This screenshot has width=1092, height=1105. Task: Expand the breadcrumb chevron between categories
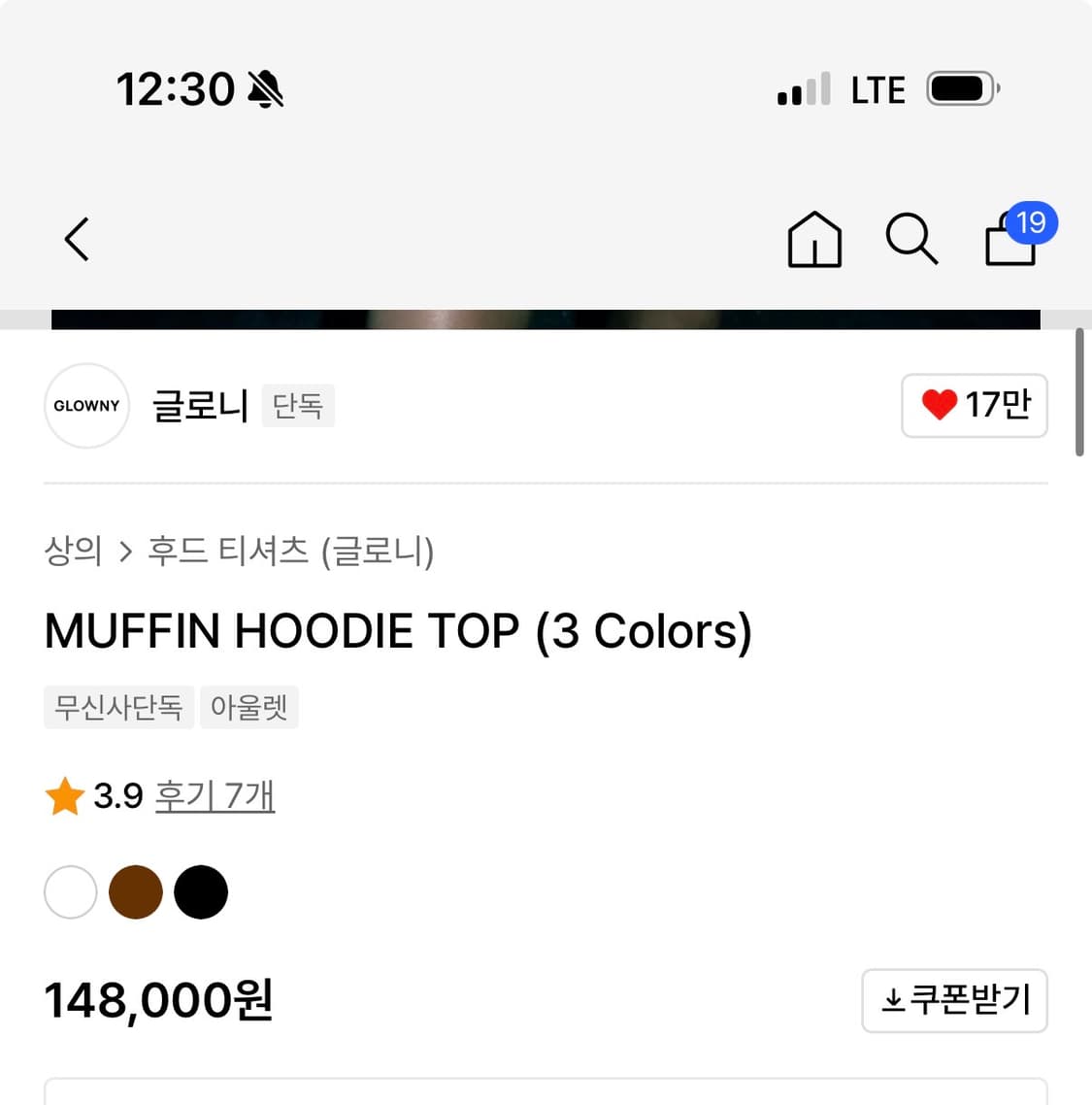point(125,551)
